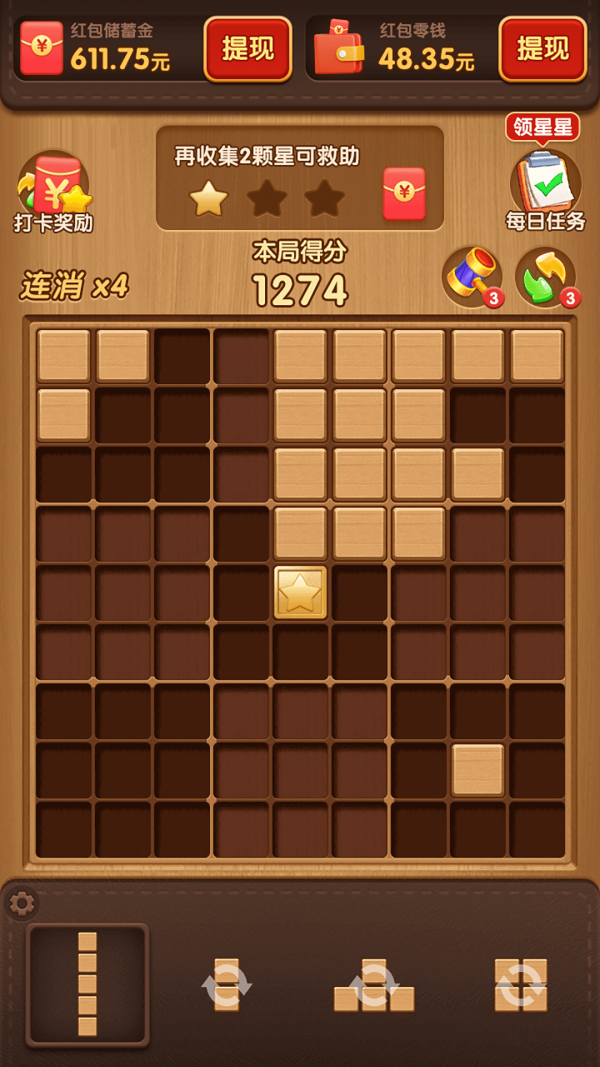Screen dimensions: 600x1067
Task: Open the settings gear
Action: click(x=21, y=903)
